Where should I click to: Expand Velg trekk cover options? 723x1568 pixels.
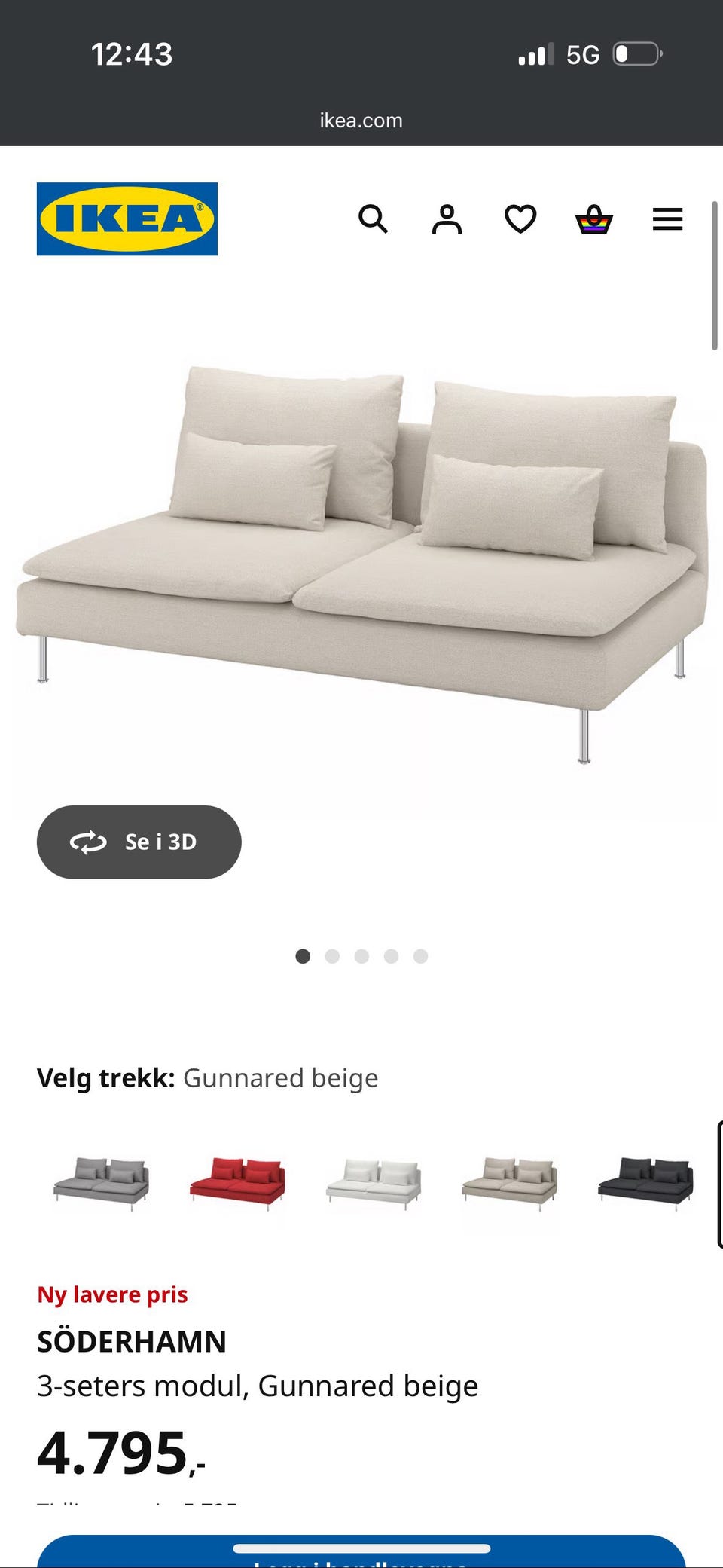[x=208, y=1077]
